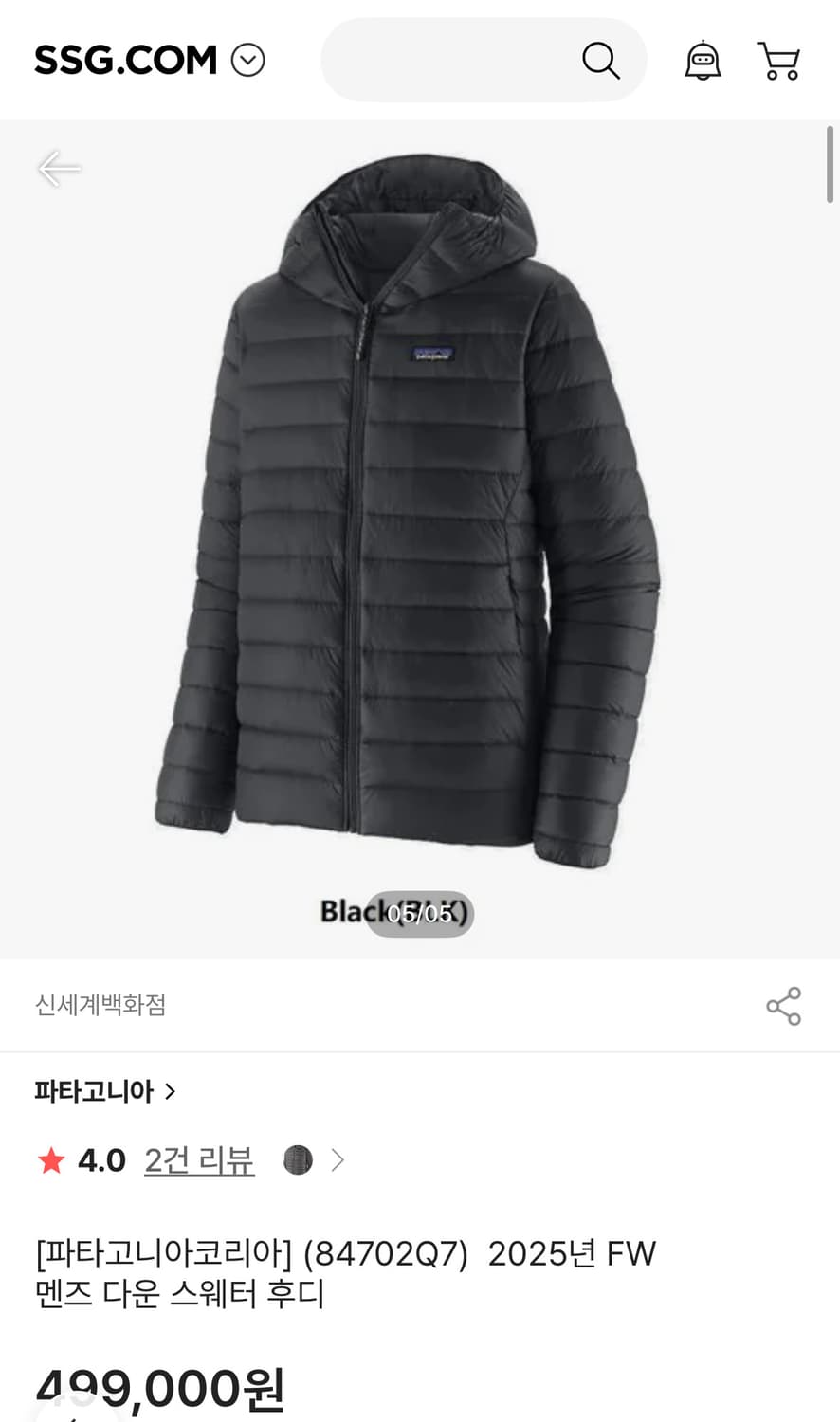Go back using the back arrow
The width and height of the screenshot is (840, 1422).
tap(59, 168)
